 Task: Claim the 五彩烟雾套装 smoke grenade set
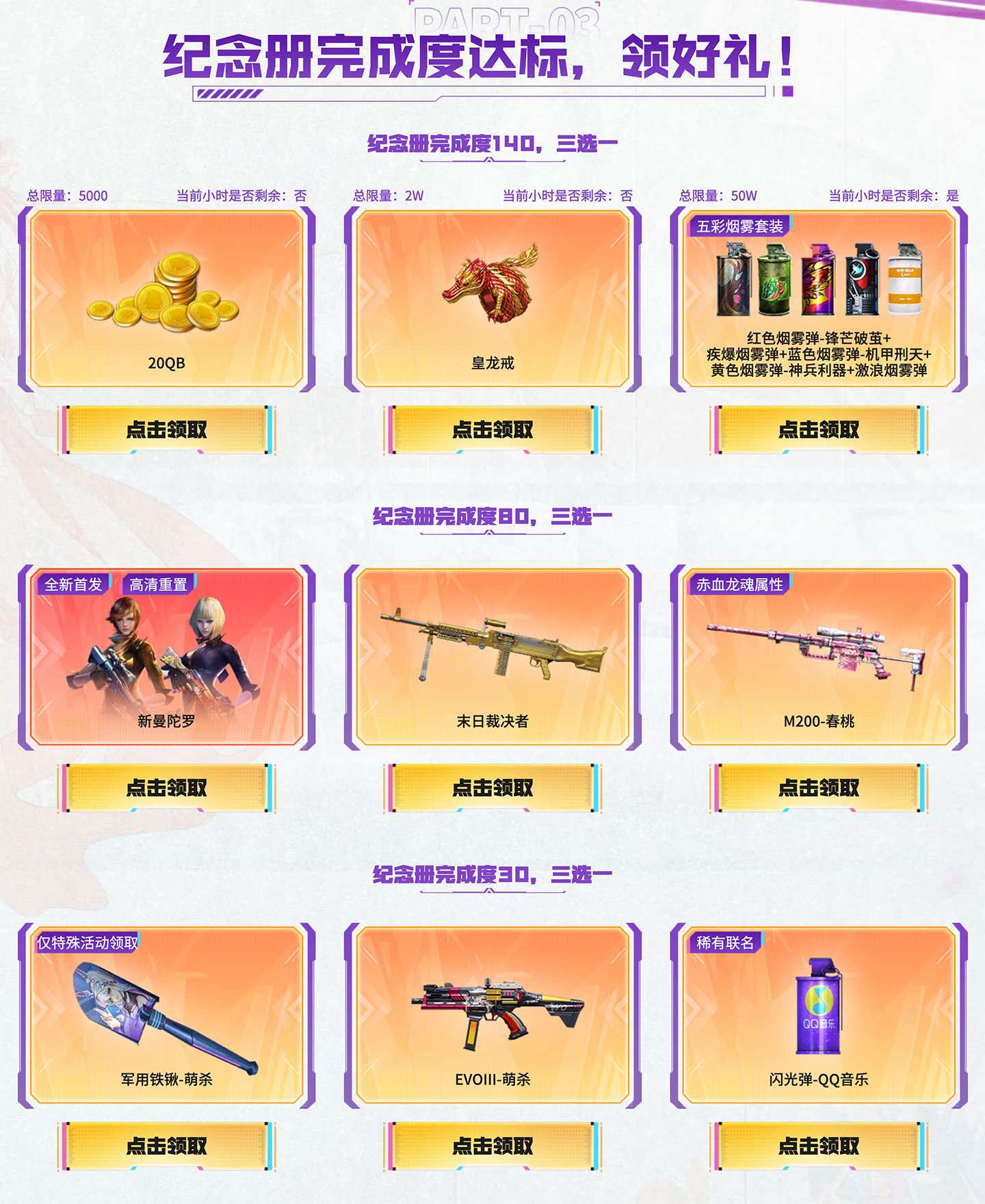click(819, 430)
